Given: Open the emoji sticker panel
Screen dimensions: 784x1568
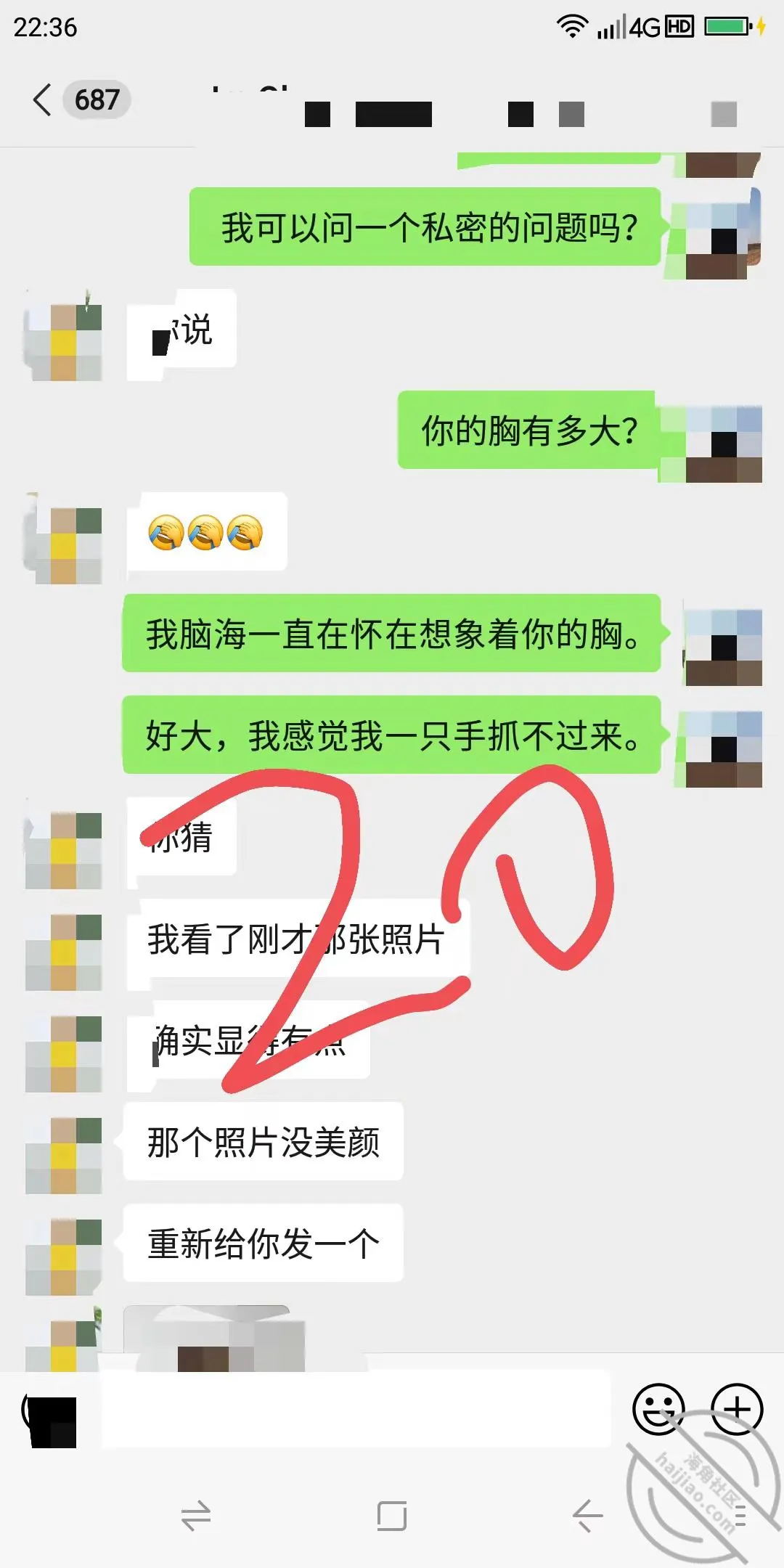Looking at the screenshot, I should click(658, 1409).
